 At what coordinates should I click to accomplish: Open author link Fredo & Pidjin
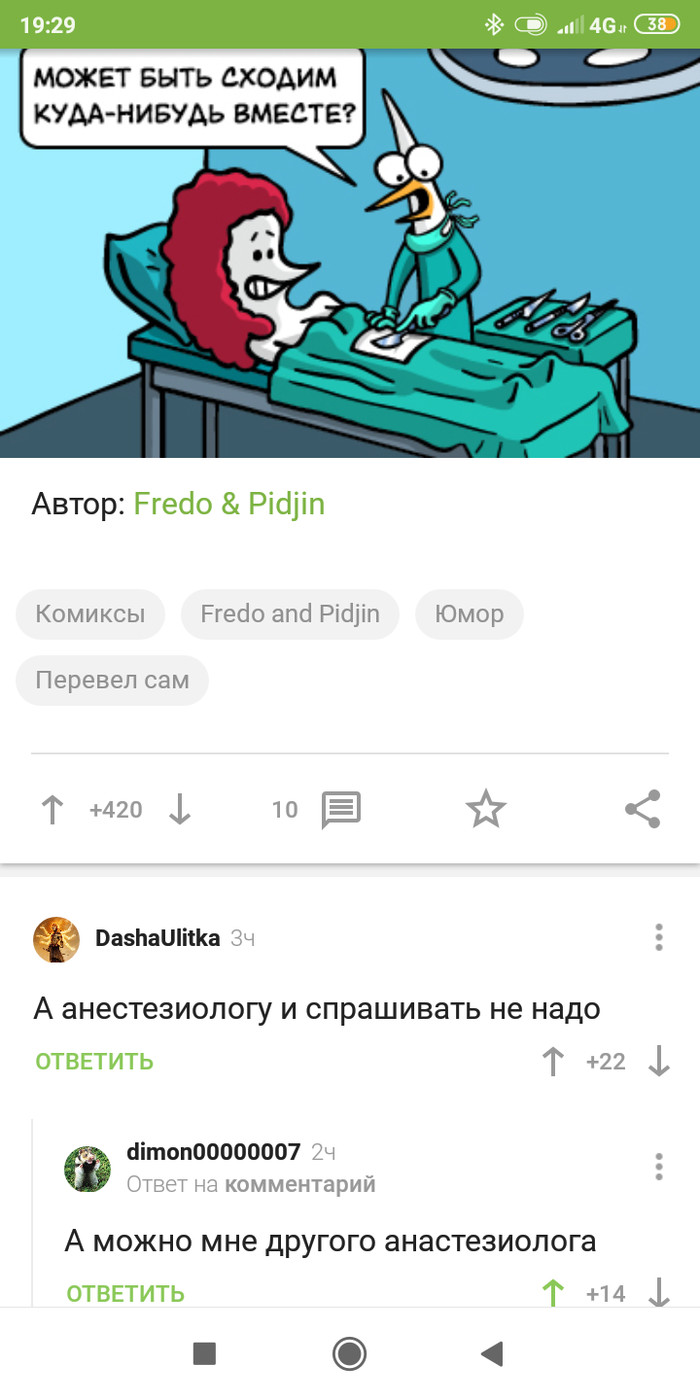229,504
